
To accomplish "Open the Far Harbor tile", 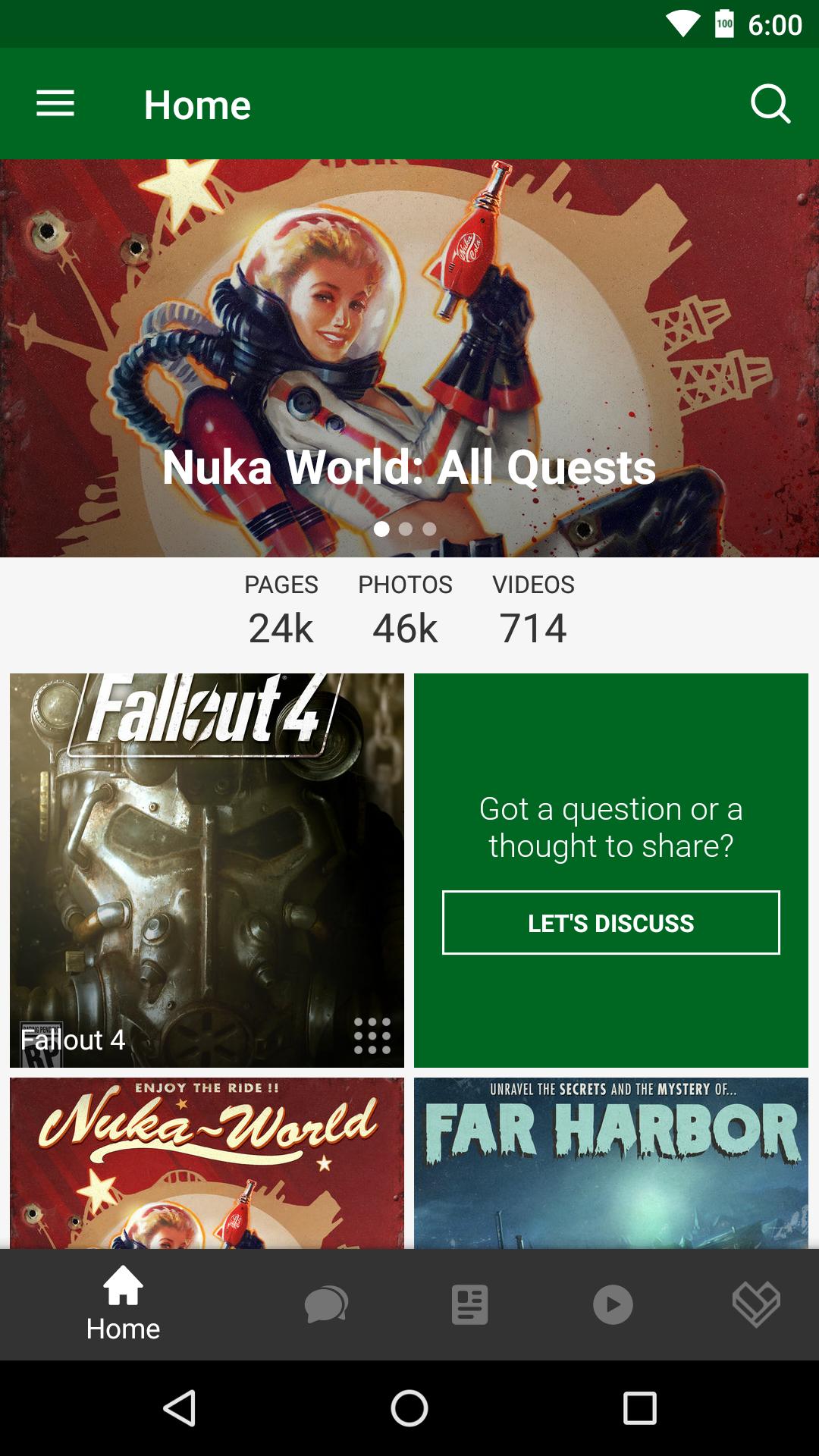I will 610,1164.
